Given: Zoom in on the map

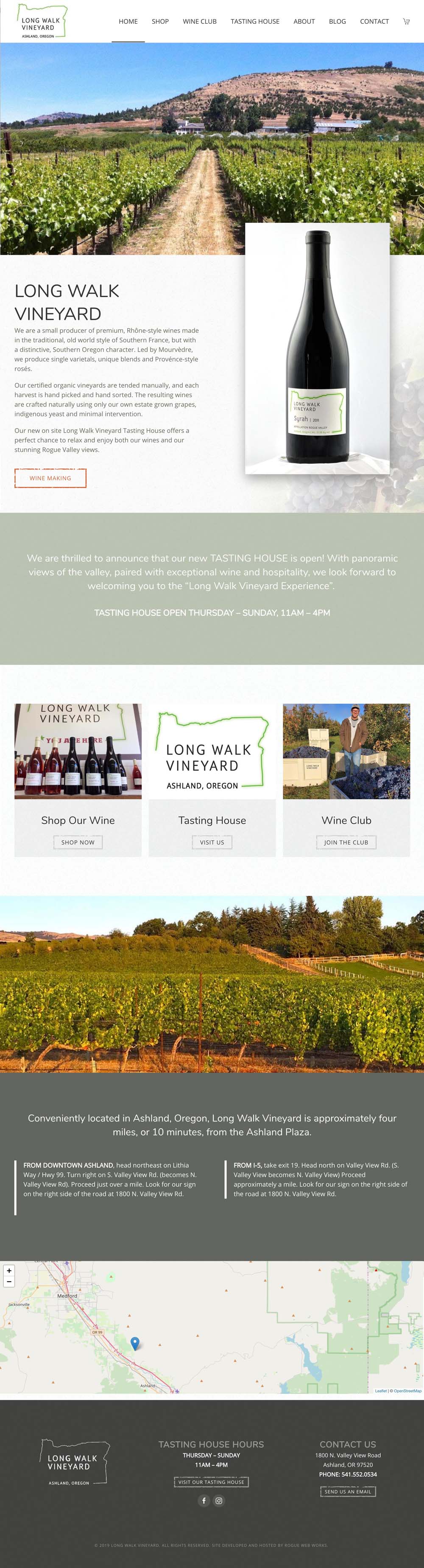Looking at the screenshot, I should click(x=9, y=1271).
